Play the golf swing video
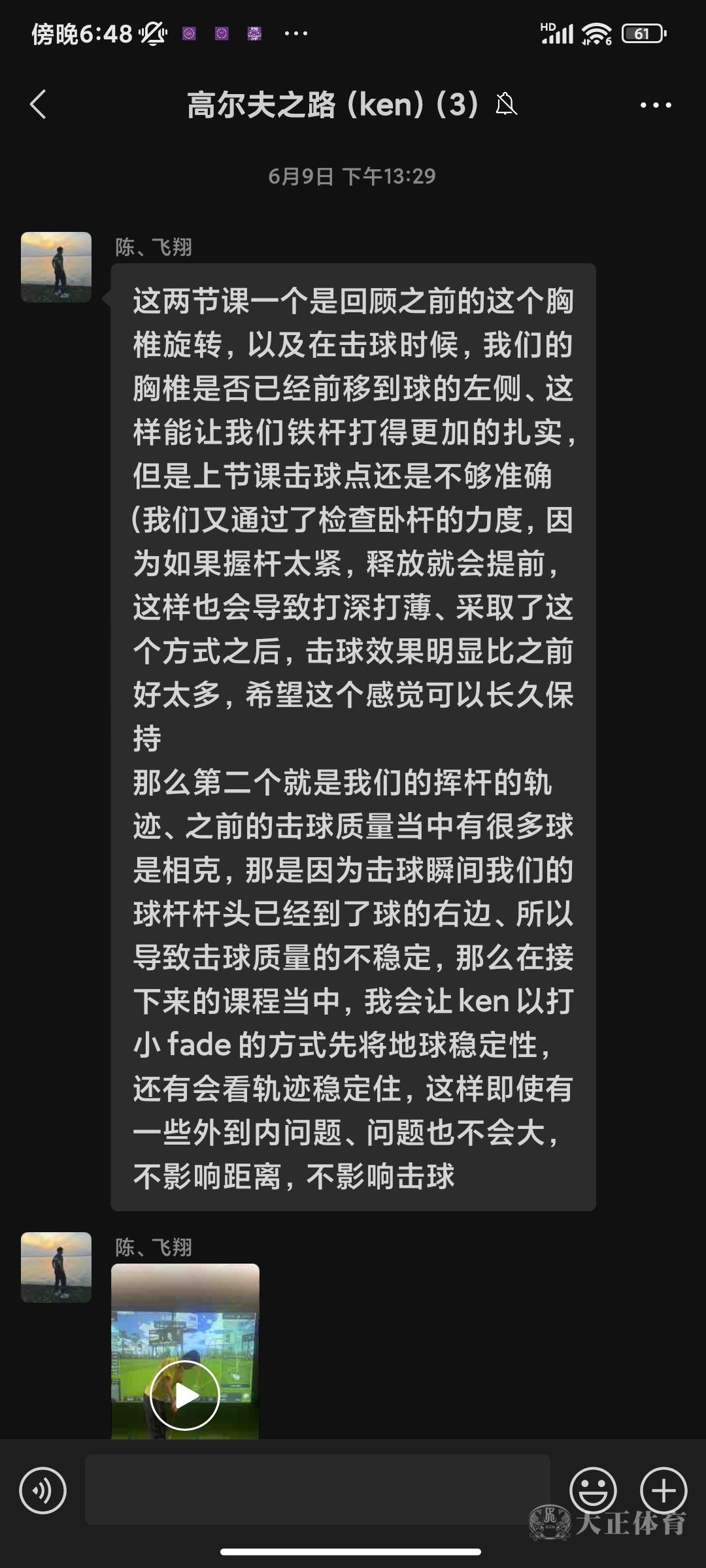The height and width of the screenshot is (1568, 706). click(x=185, y=1396)
